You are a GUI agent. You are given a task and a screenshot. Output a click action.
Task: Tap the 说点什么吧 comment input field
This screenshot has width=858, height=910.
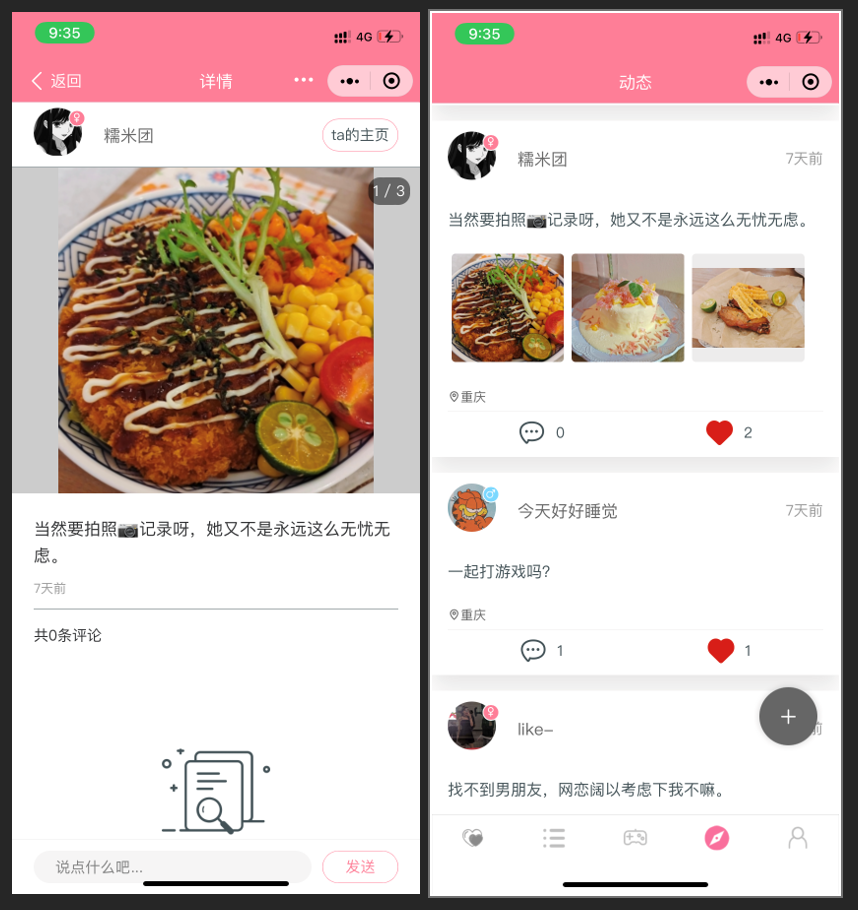click(x=172, y=867)
